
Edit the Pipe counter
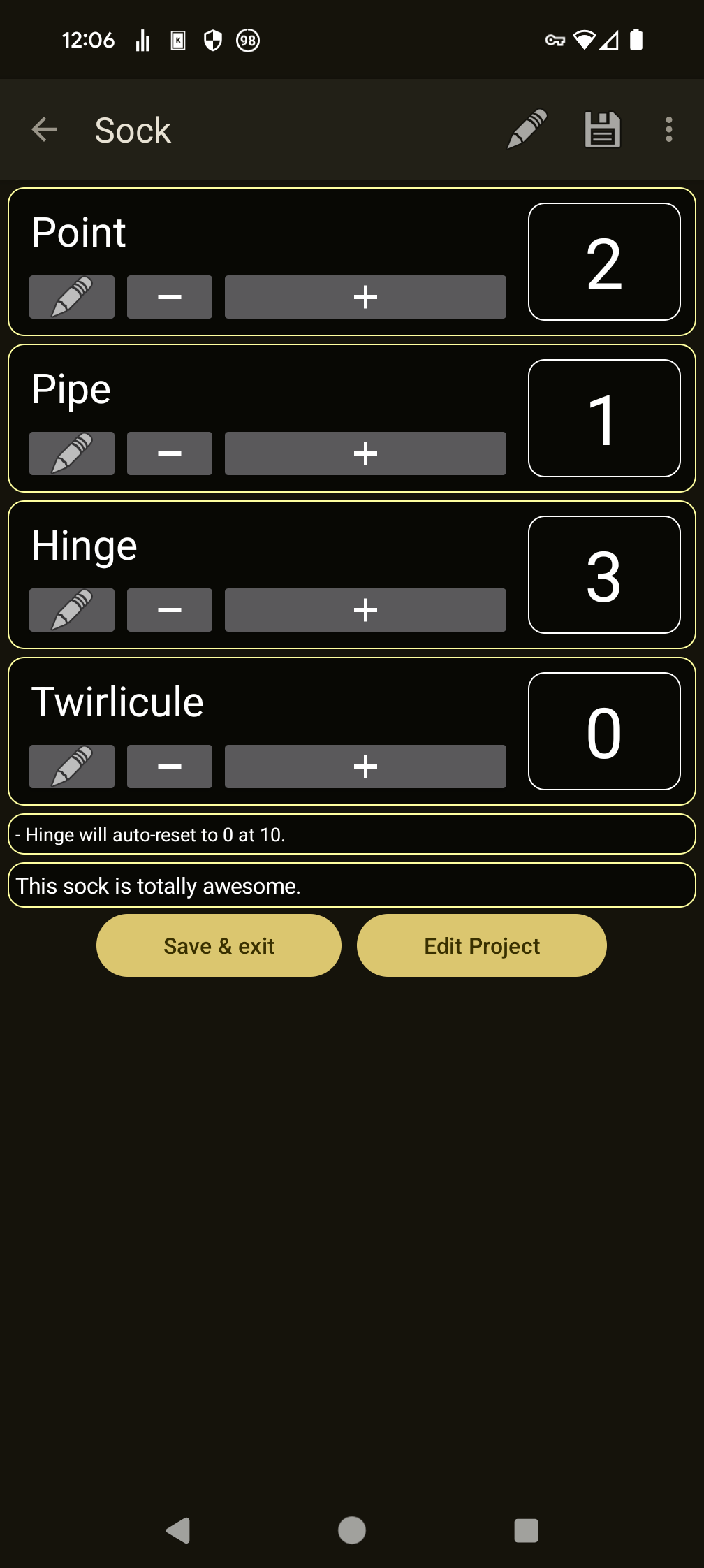[x=72, y=453]
